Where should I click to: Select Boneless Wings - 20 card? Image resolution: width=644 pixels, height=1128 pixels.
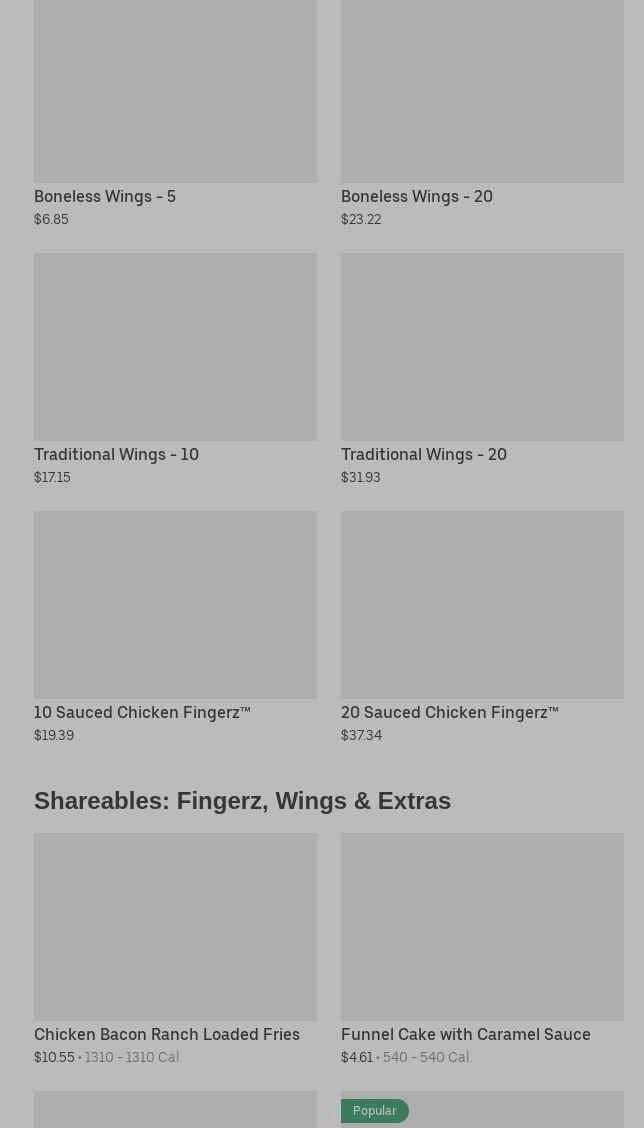482,110
